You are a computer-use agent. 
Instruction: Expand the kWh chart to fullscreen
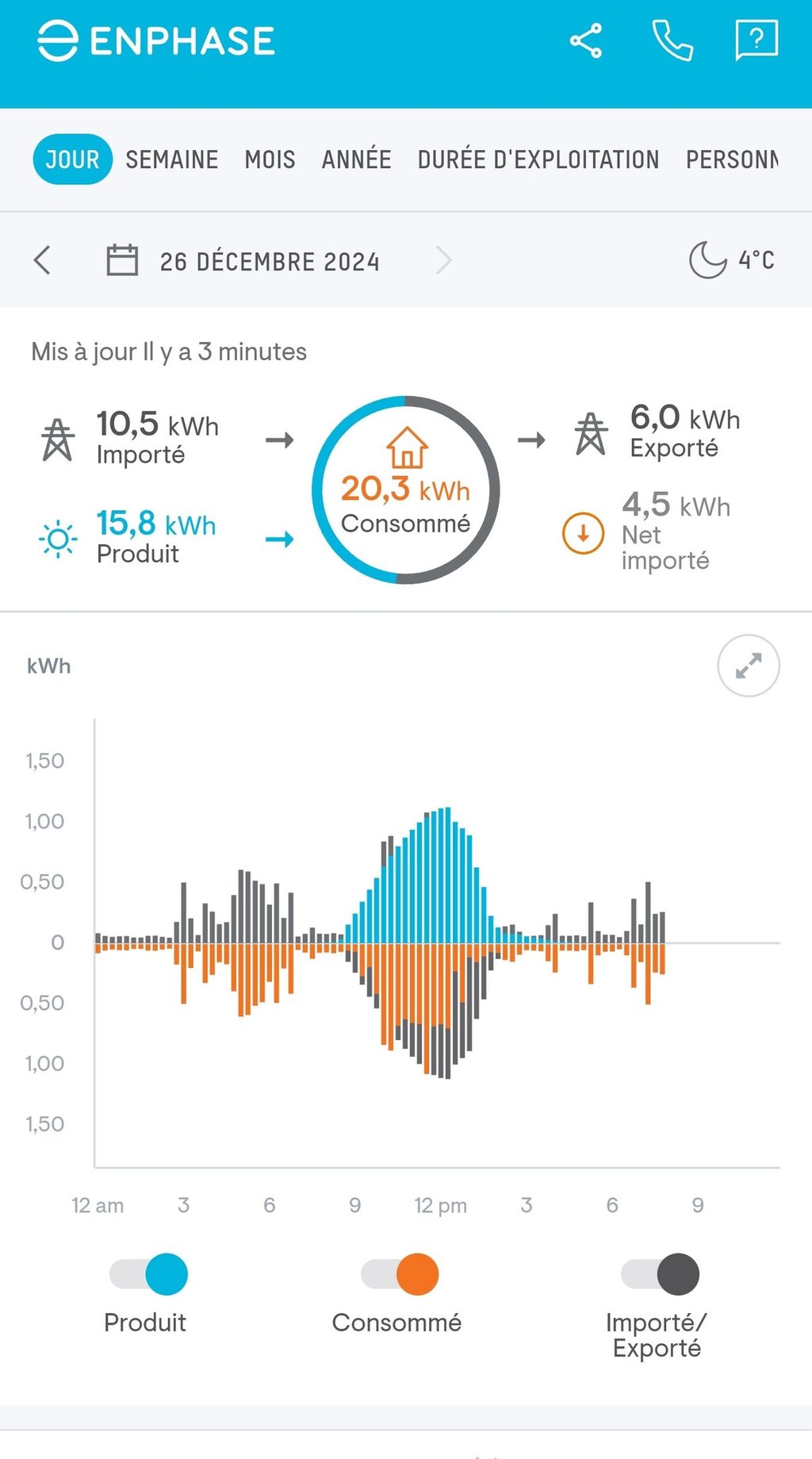tap(748, 666)
